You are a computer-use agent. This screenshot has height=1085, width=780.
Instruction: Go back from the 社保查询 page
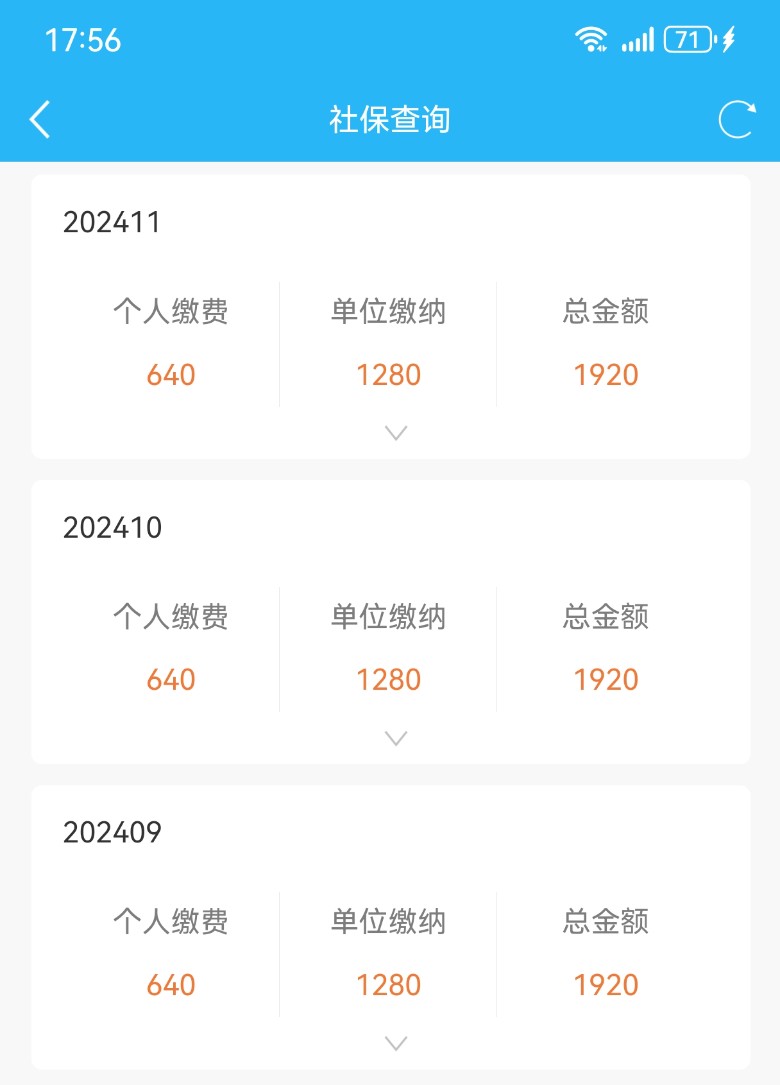tap(40, 120)
